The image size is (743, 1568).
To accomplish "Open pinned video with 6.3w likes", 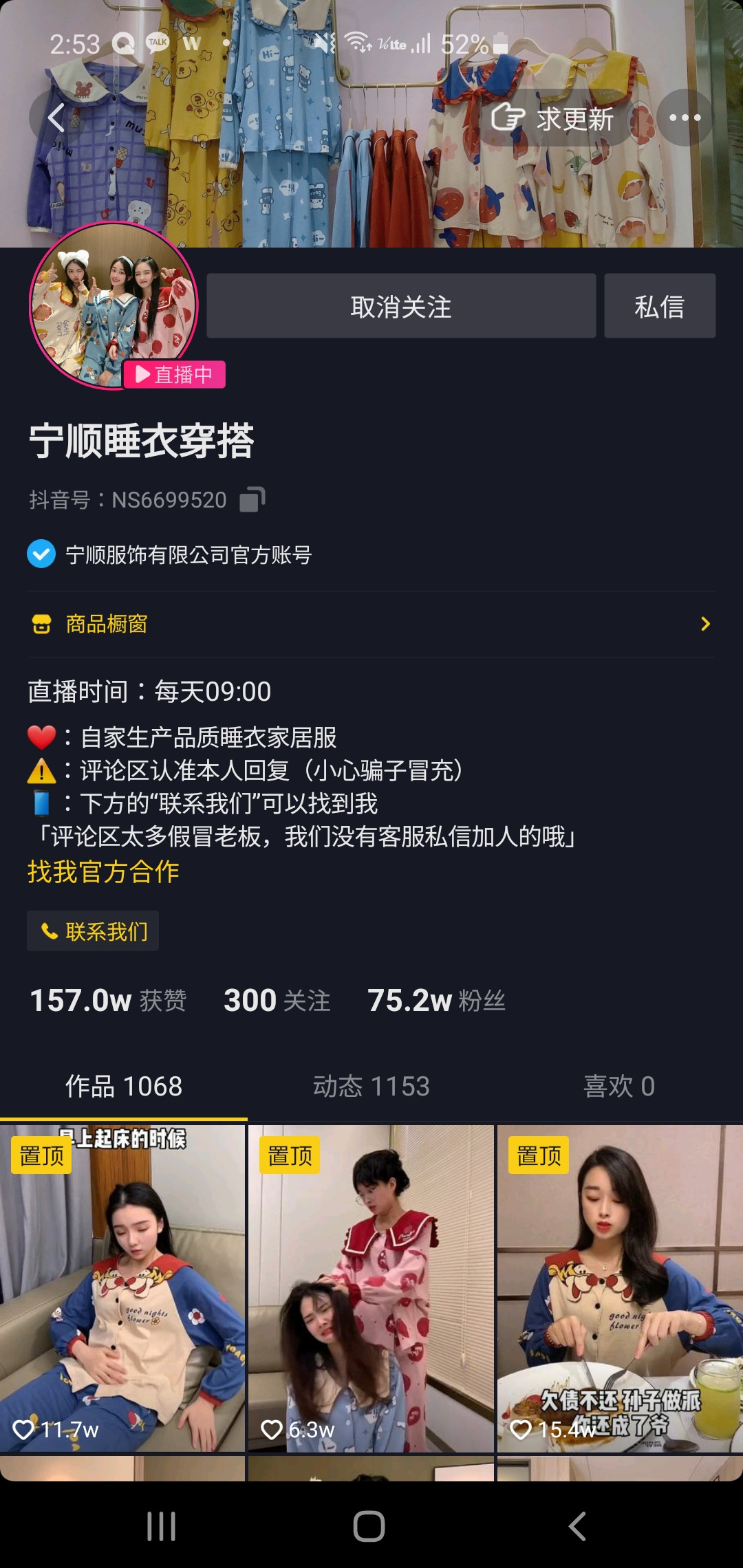I will [371, 1288].
